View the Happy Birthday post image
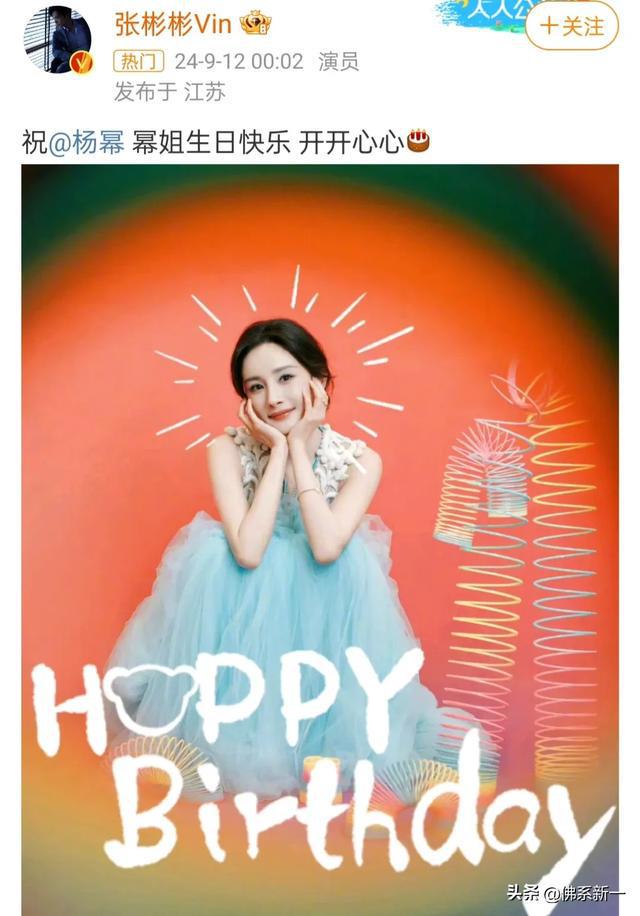Image resolution: width=640 pixels, height=916 pixels. coord(320,530)
